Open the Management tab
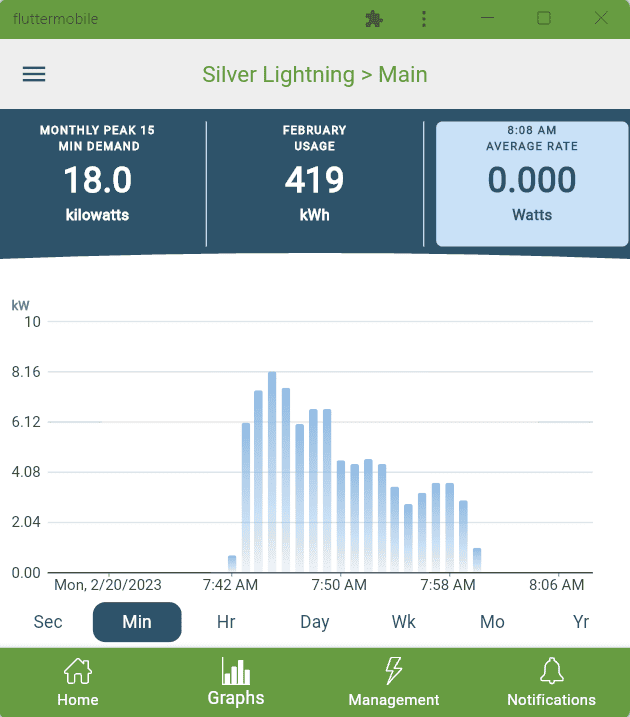Image resolution: width=630 pixels, height=717 pixels. click(x=394, y=682)
